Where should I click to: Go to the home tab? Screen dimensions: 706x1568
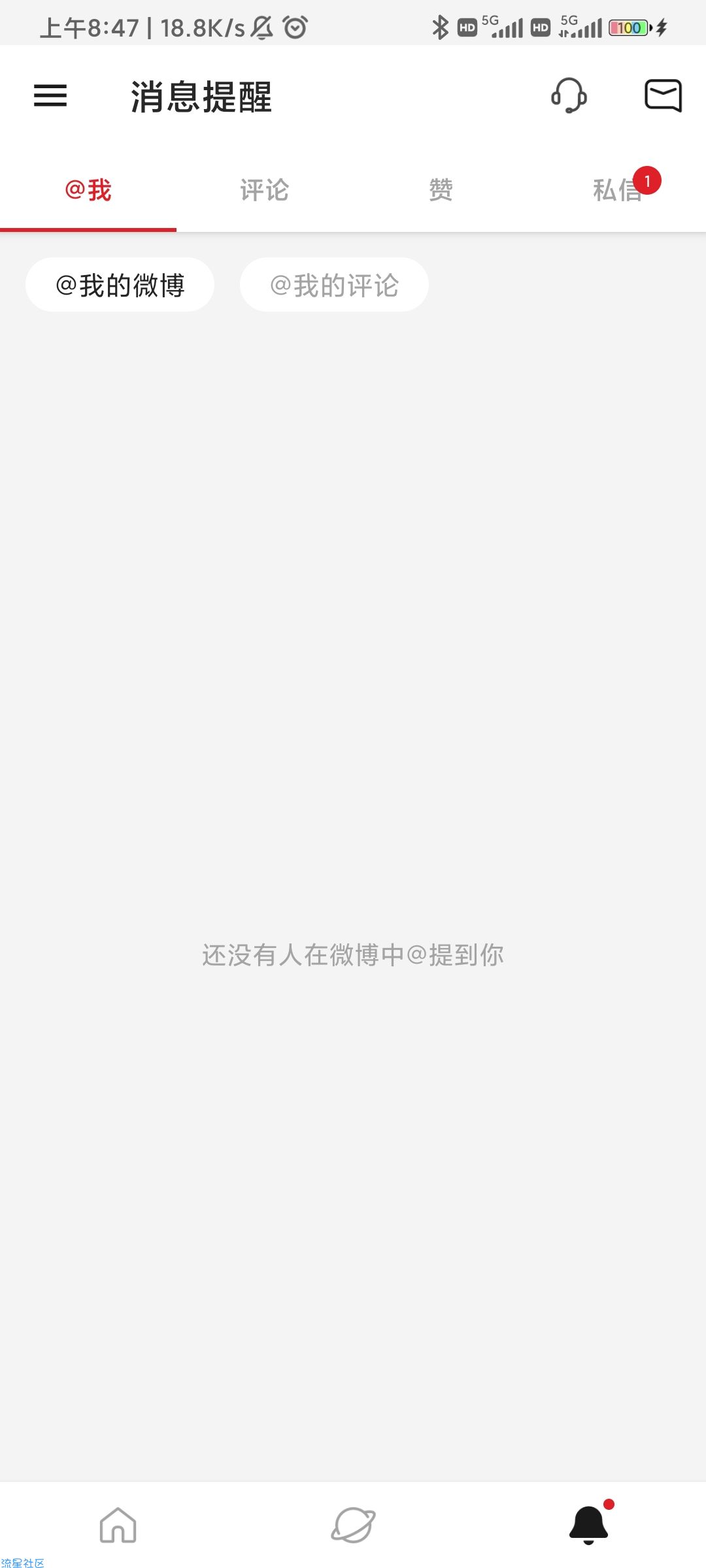click(x=118, y=1525)
